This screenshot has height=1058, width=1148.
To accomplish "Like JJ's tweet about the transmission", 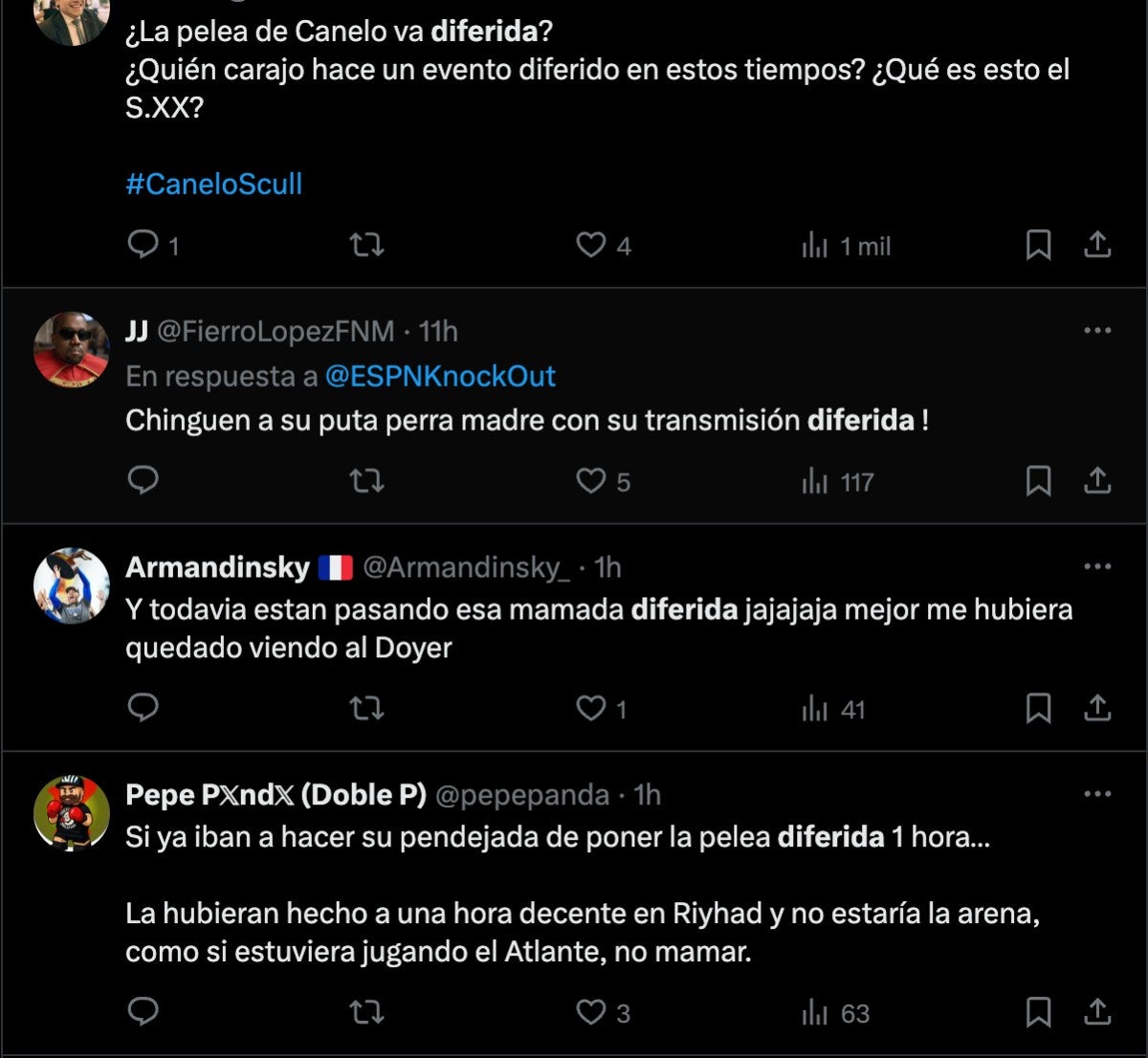I will click(x=590, y=480).
